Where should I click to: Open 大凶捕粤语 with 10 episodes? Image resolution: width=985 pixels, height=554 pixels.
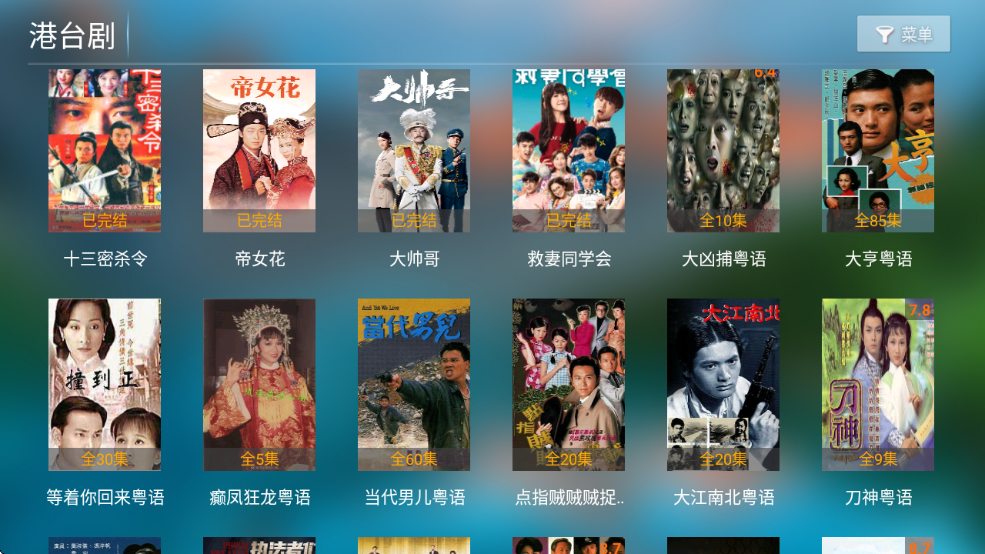(723, 150)
